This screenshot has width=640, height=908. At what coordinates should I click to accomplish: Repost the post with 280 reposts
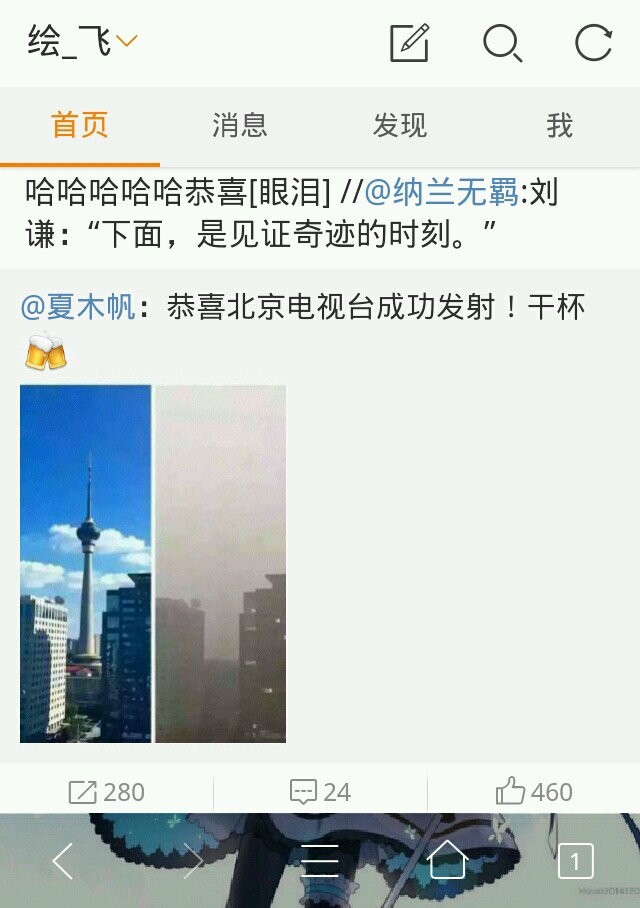click(x=107, y=792)
